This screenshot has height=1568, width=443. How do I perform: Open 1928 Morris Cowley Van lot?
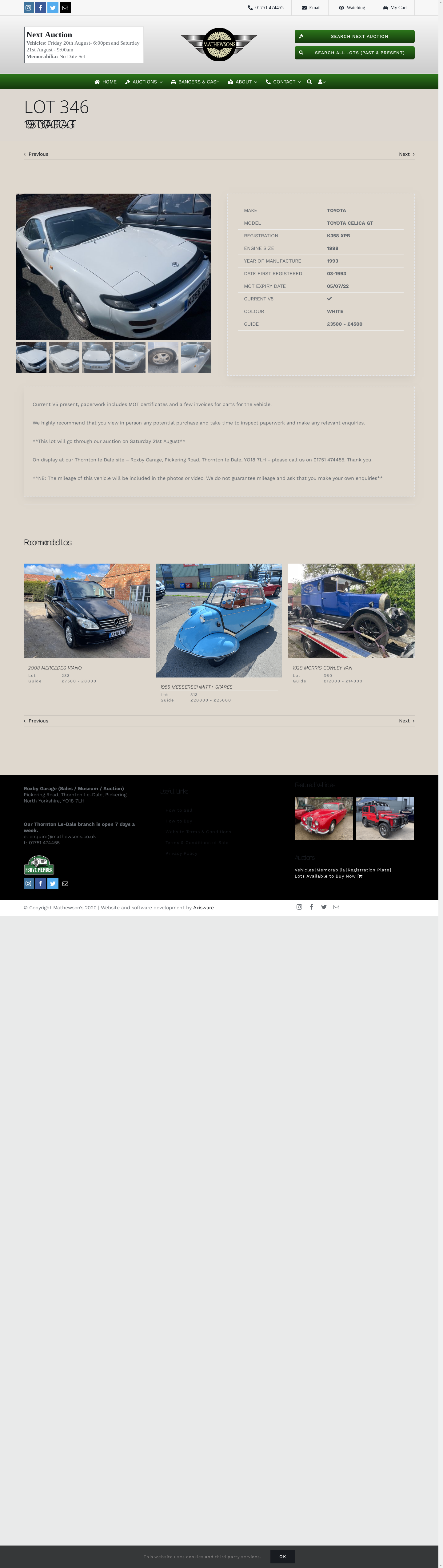350,610
